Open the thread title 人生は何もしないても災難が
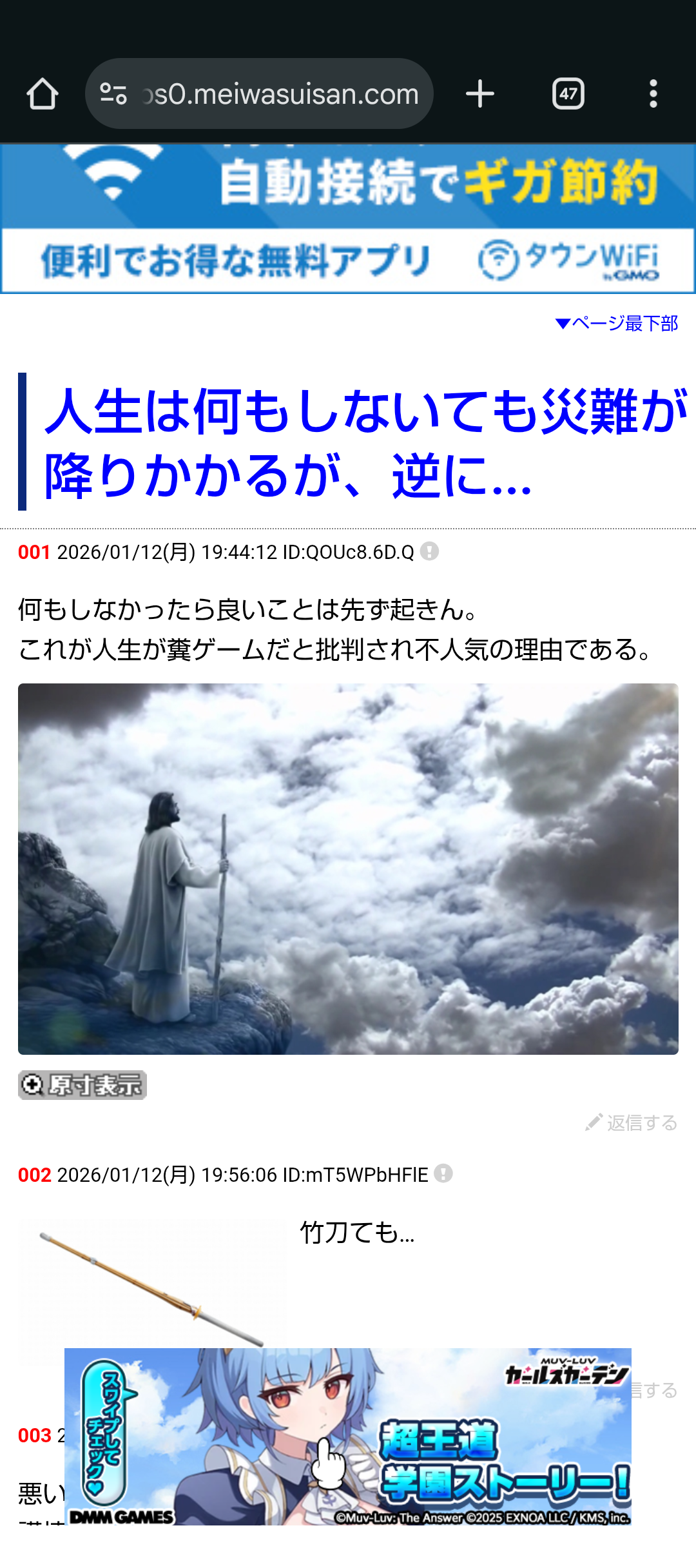Viewport: 696px width, 1568px height. pos(365,442)
